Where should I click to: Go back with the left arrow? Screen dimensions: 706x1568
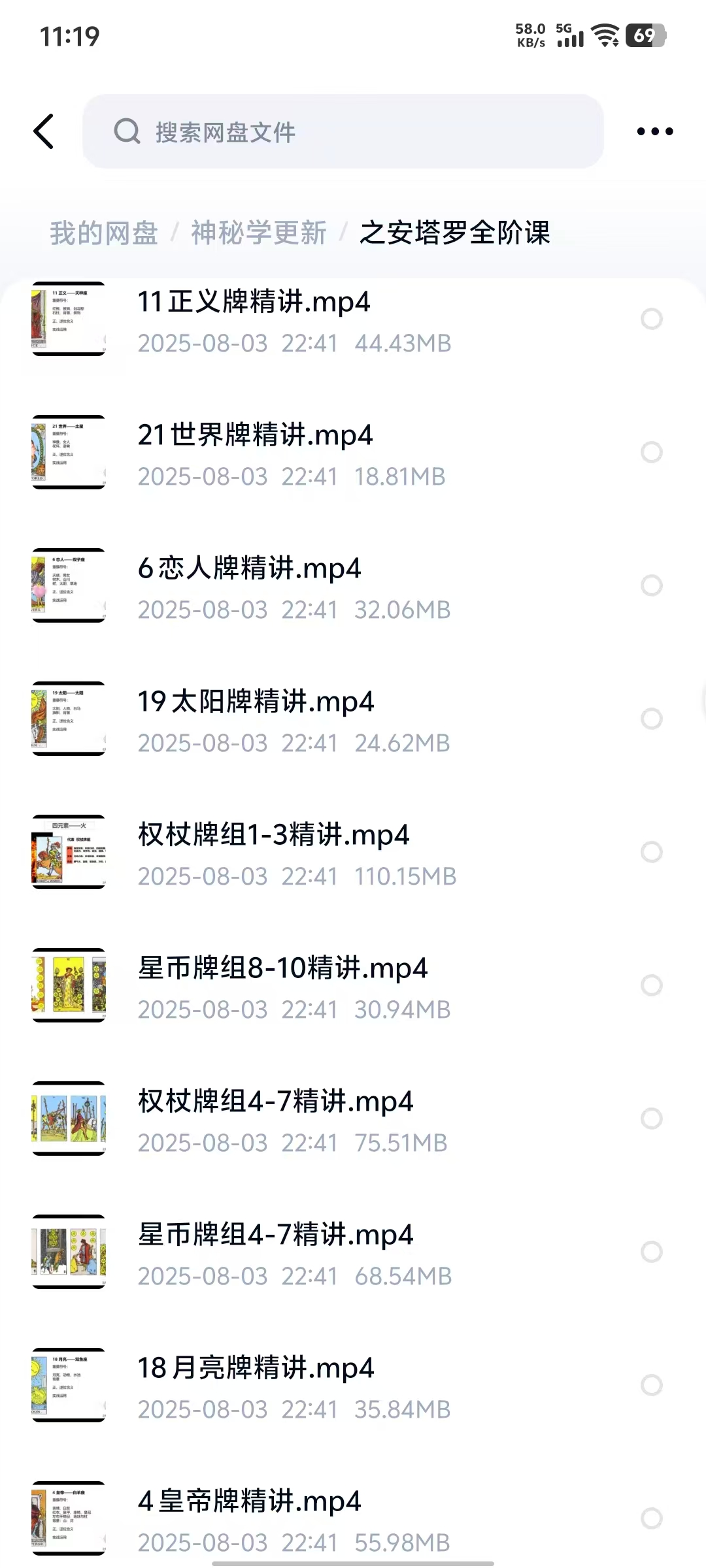click(44, 131)
